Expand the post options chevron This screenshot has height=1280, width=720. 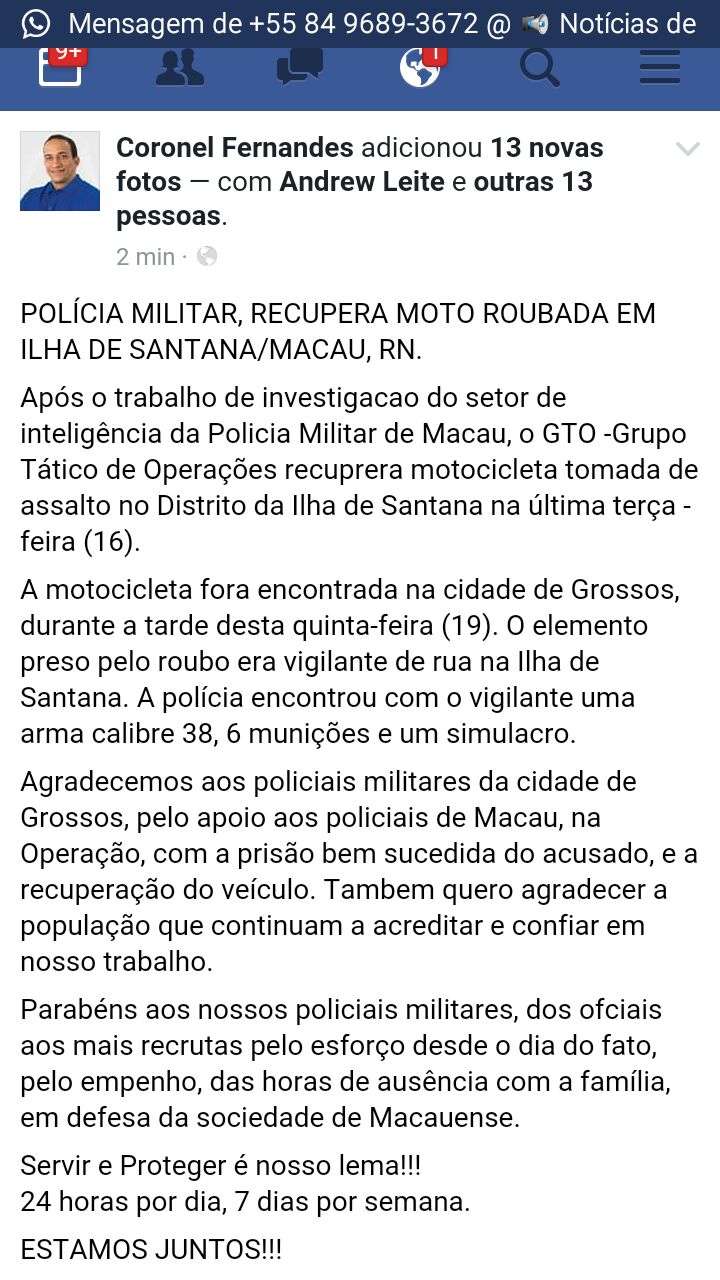click(x=688, y=150)
